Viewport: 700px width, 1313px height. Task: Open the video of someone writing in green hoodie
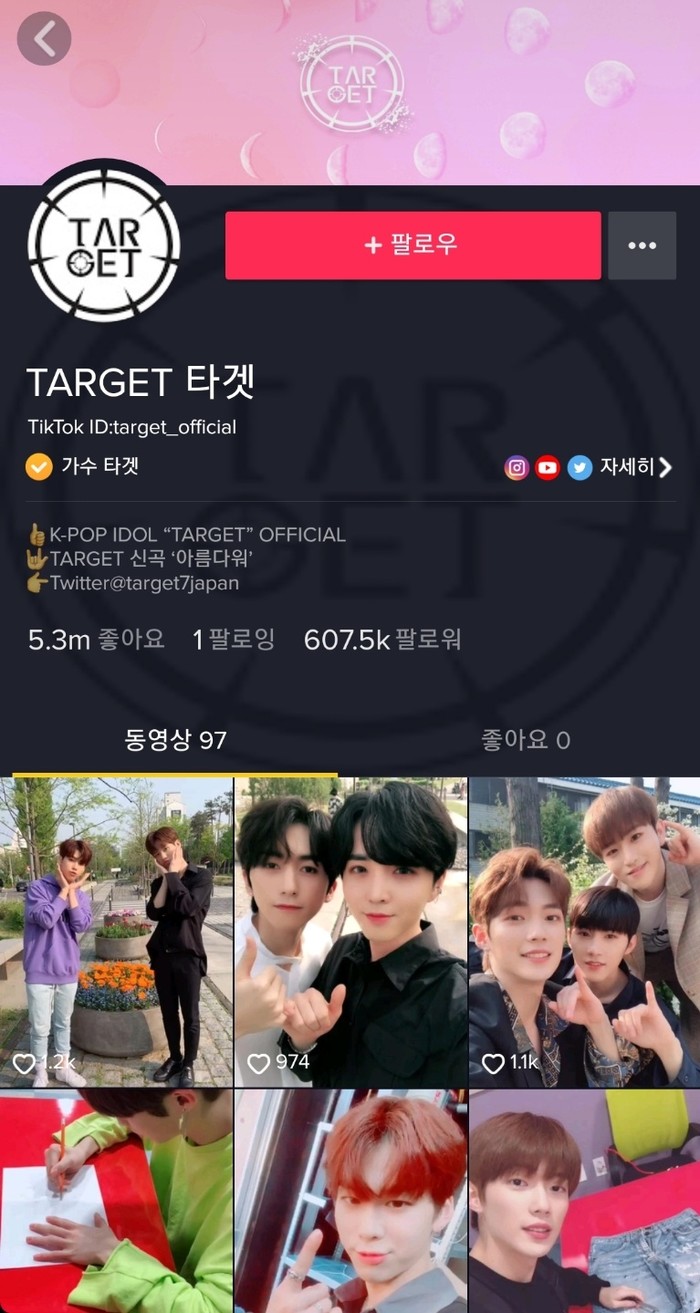[116, 1201]
